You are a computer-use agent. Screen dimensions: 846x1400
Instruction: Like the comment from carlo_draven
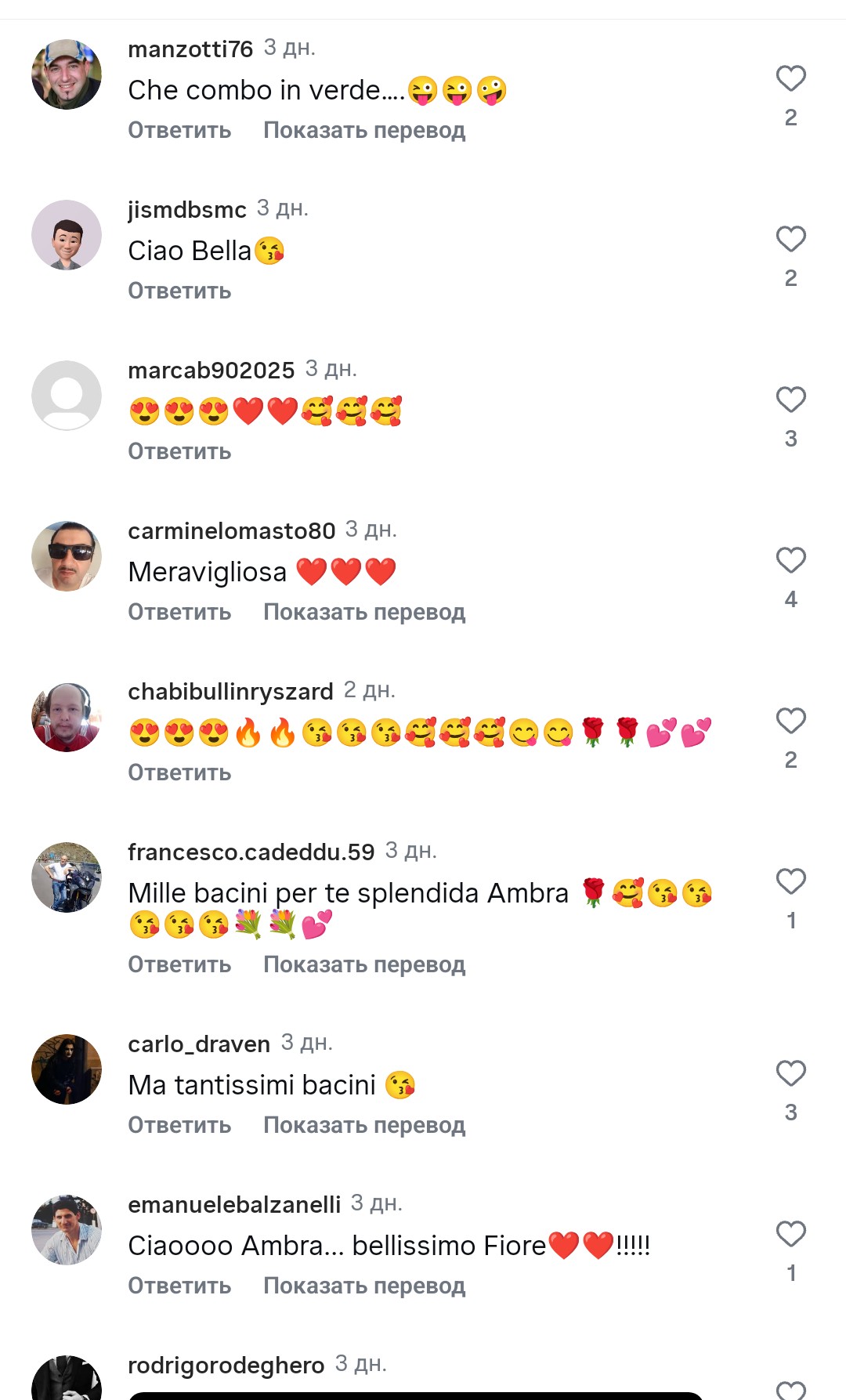click(790, 1073)
